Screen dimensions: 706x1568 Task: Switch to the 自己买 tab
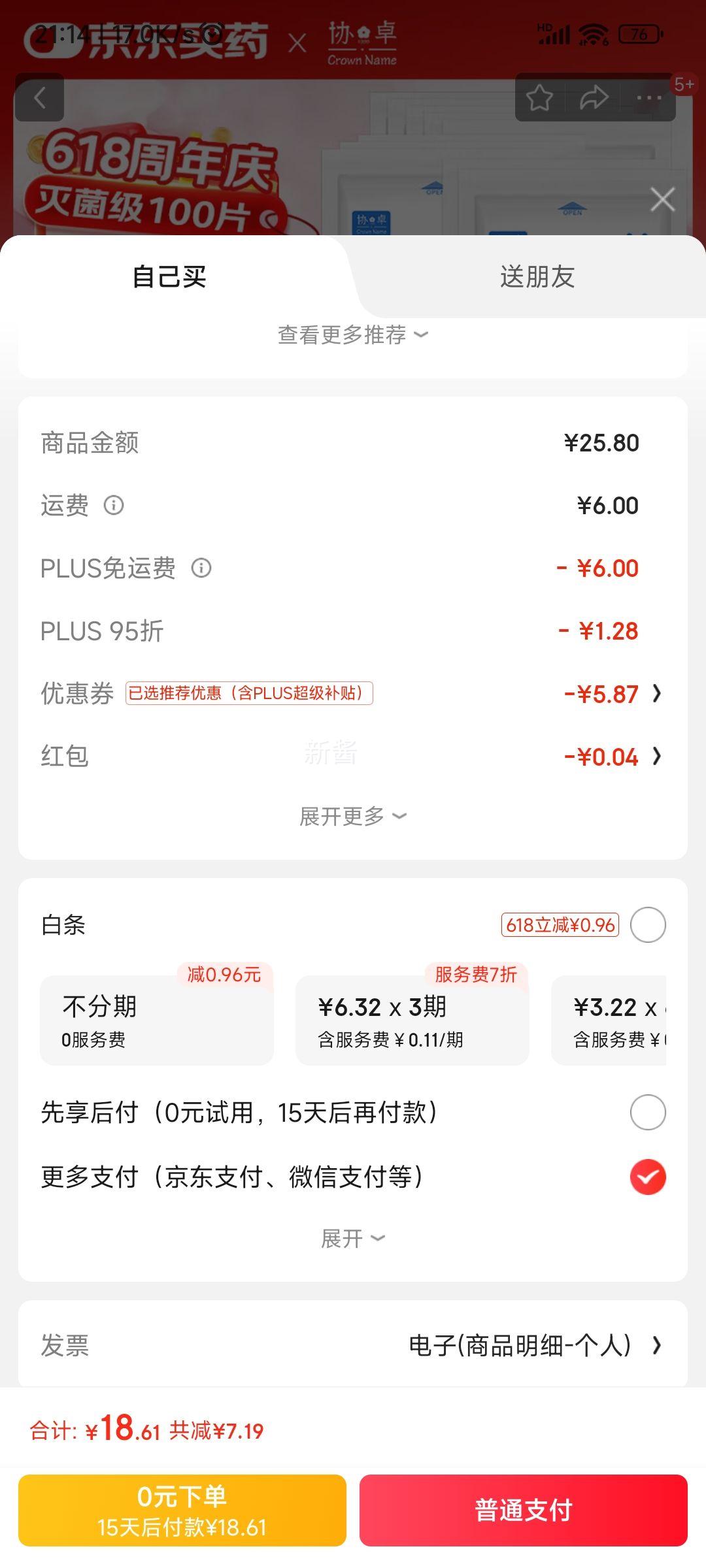pyautogui.click(x=170, y=277)
